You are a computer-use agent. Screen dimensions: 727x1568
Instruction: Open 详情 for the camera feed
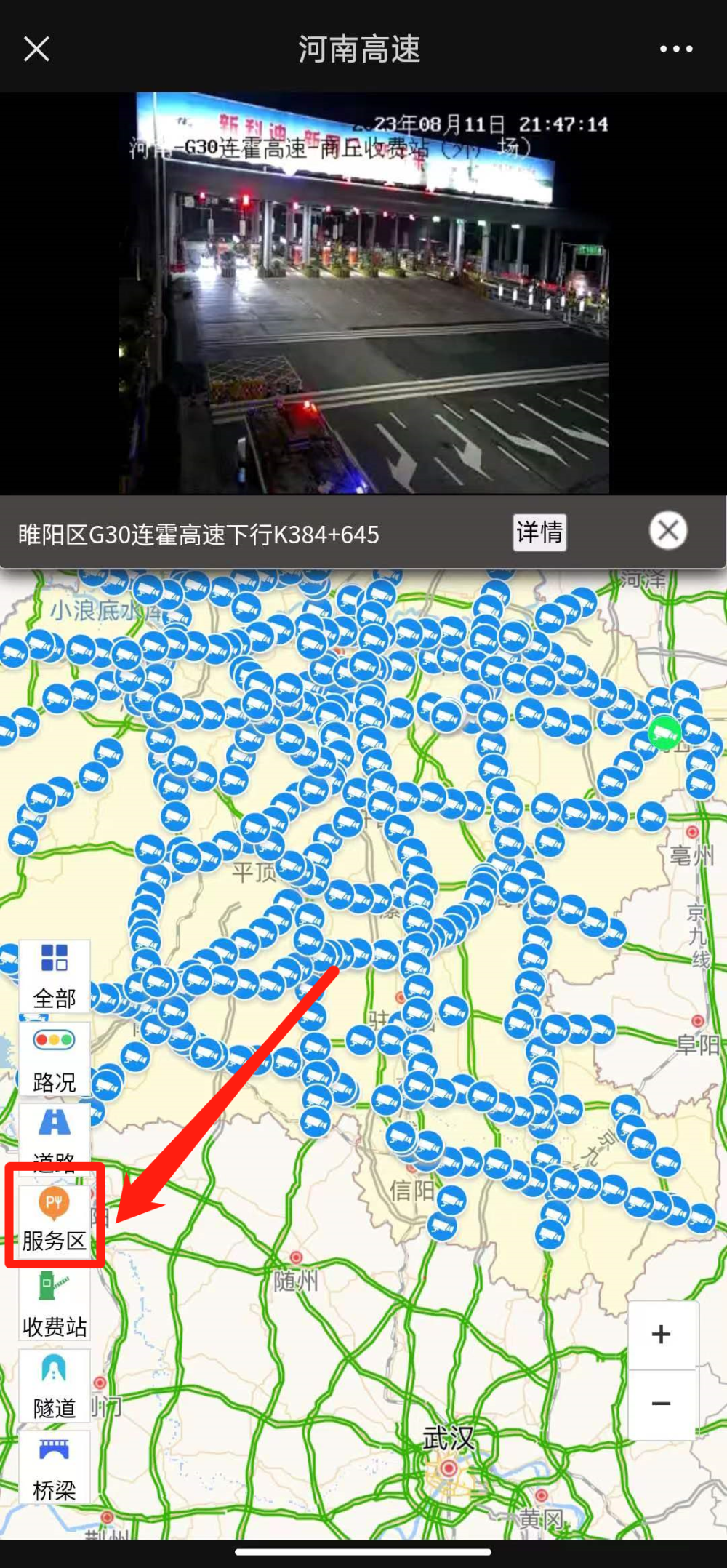[539, 532]
